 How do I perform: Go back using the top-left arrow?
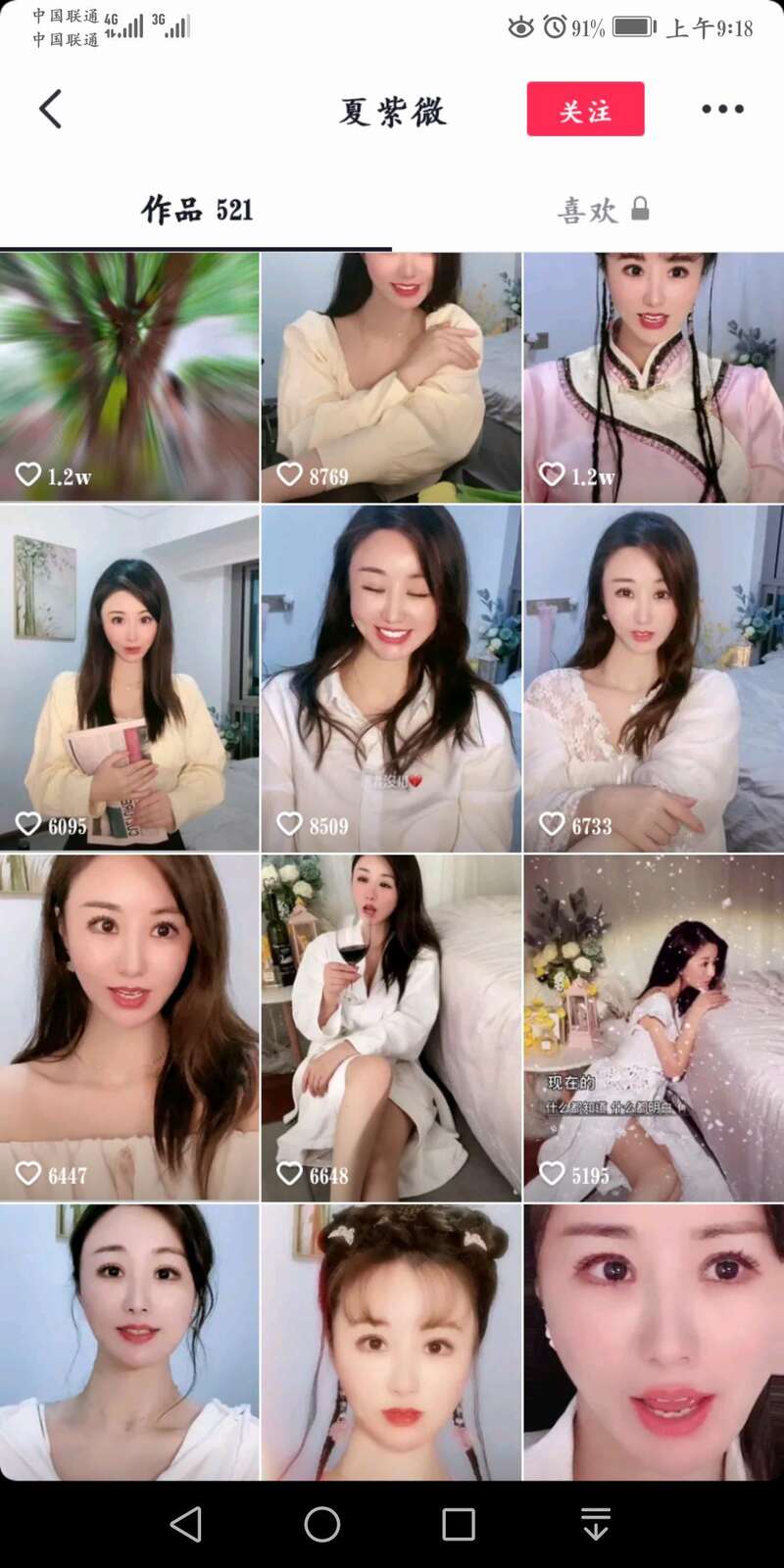pyautogui.click(x=51, y=109)
